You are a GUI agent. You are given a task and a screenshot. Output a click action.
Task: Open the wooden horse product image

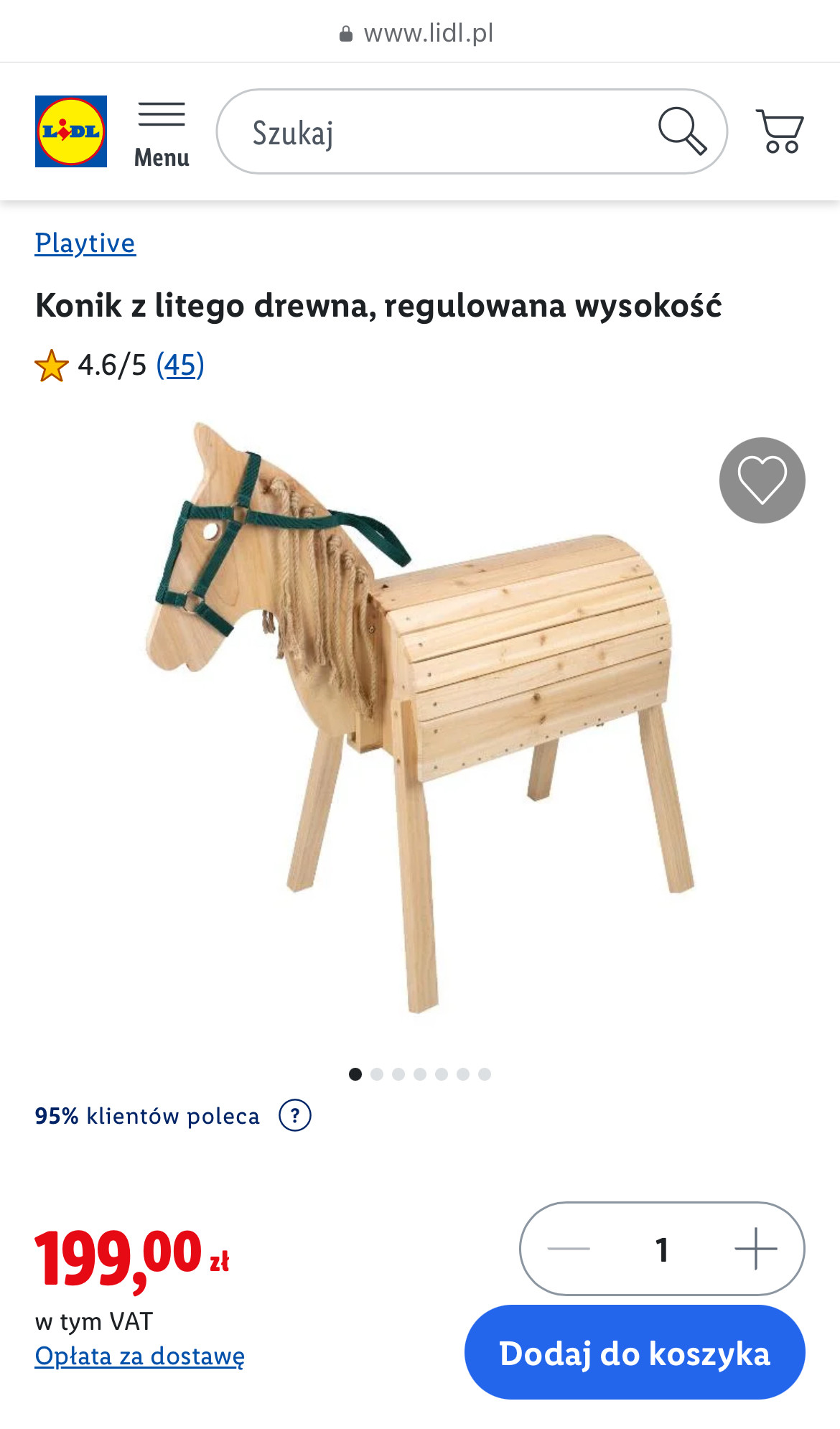[x=420, y=718]
